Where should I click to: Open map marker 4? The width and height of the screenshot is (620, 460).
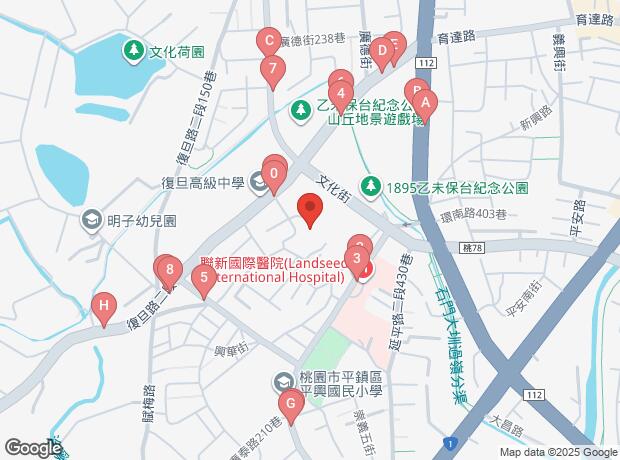pyautogui.click(x=342, y=98)
